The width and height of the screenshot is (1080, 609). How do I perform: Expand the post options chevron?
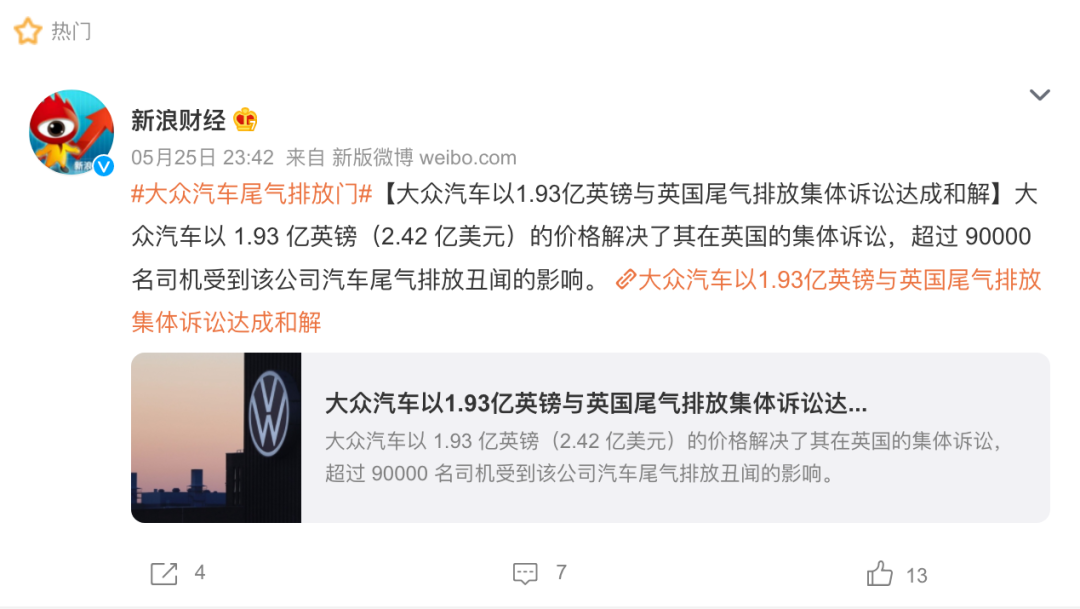click(1040, 95)
